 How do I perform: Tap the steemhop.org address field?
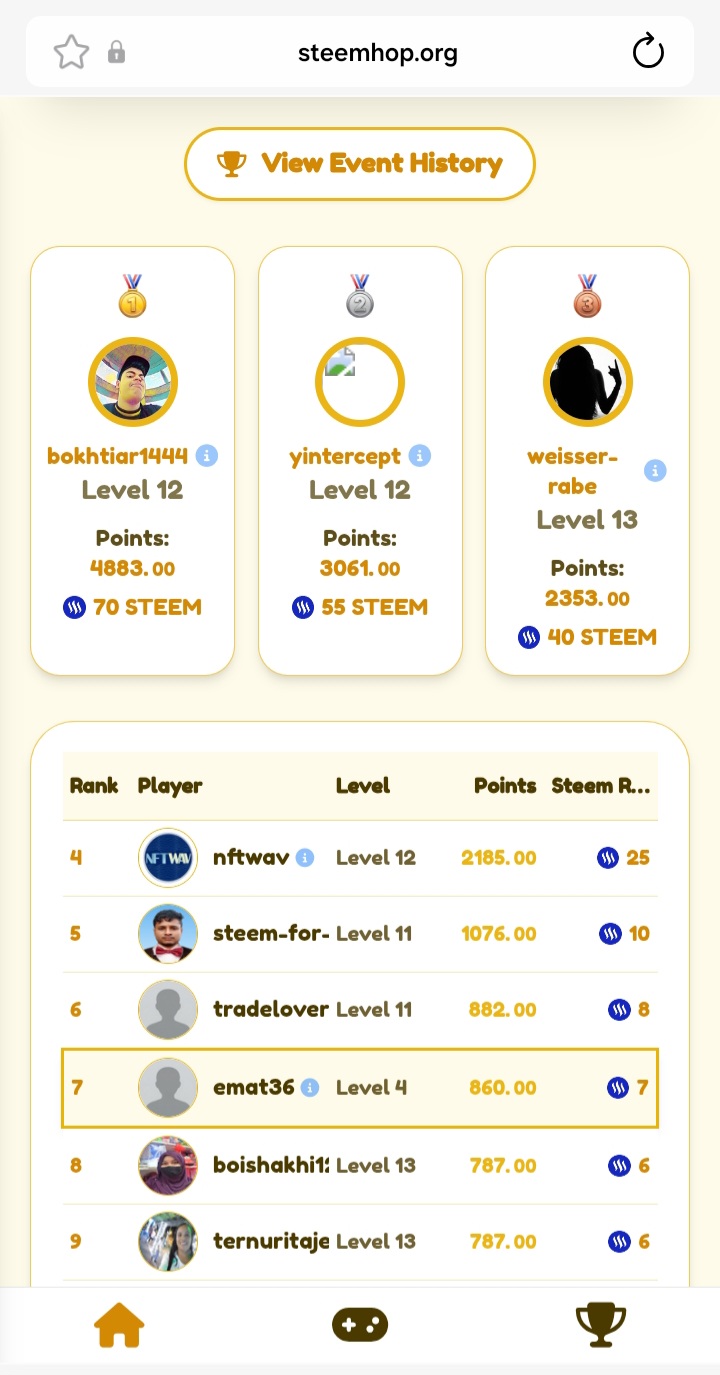click(378, 53)
